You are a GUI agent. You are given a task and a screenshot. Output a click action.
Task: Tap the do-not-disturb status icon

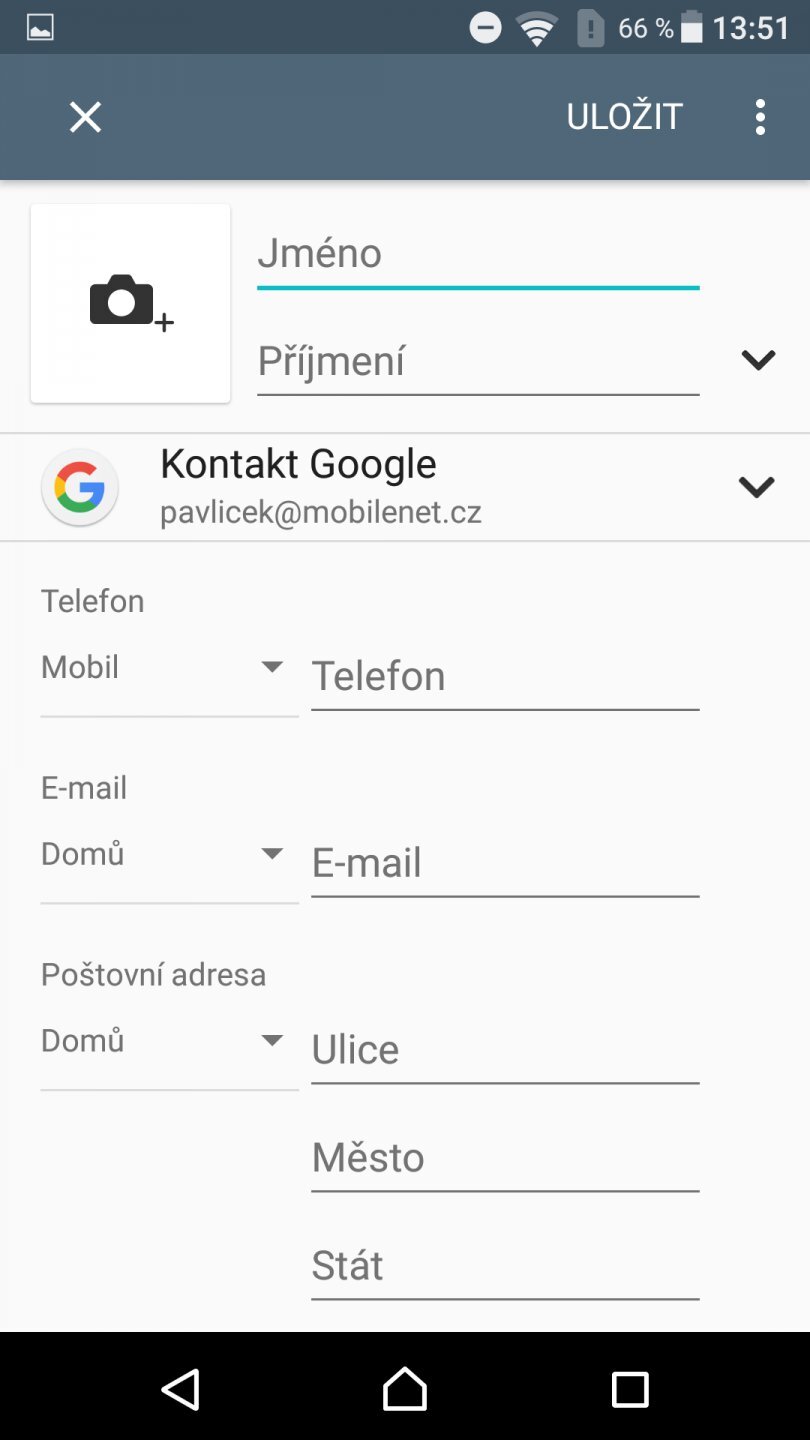[484, 27]
